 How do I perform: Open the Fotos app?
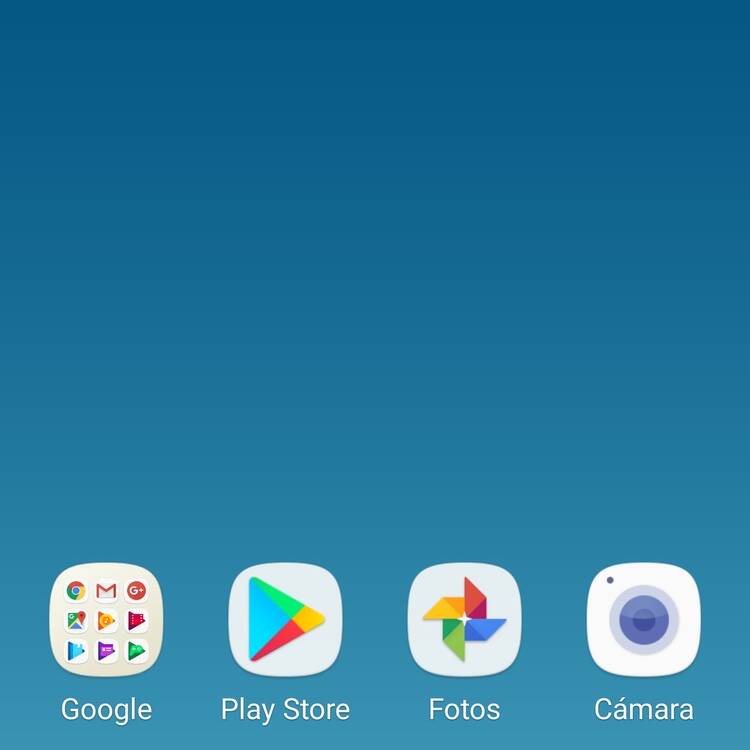click(464, 620)
